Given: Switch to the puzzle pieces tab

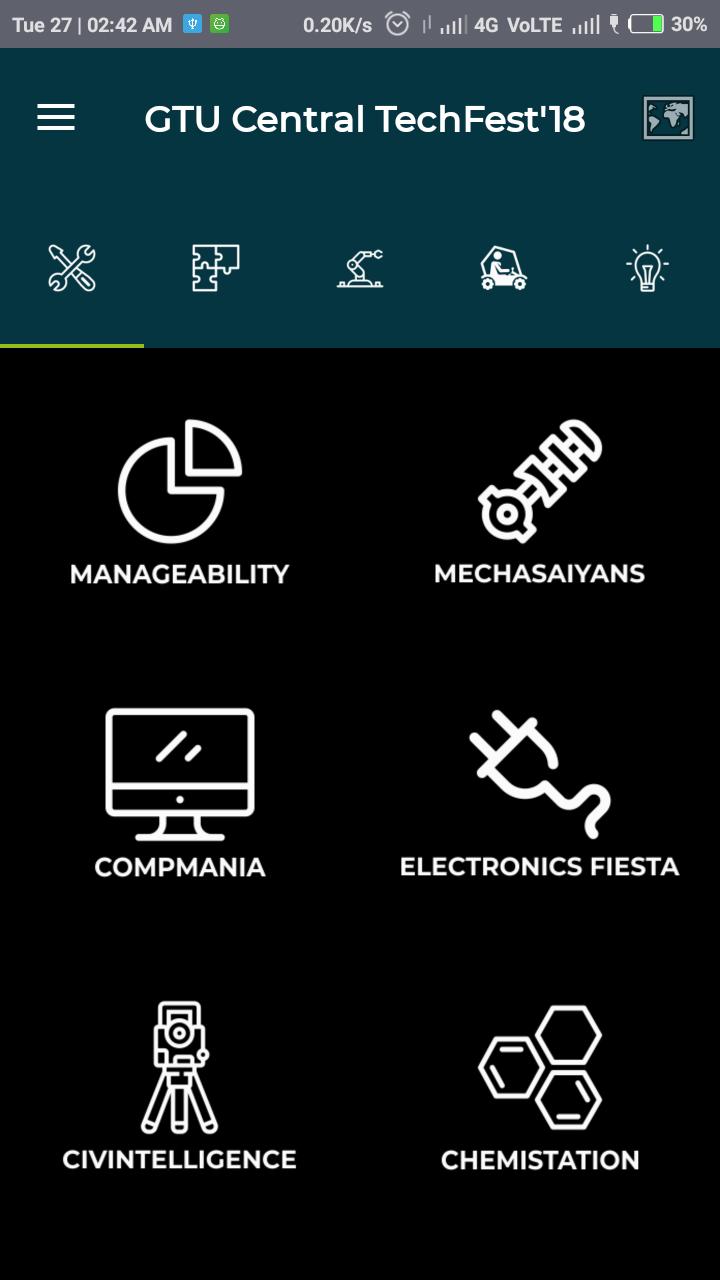Looking at the screenshot, I should [216, 268].
